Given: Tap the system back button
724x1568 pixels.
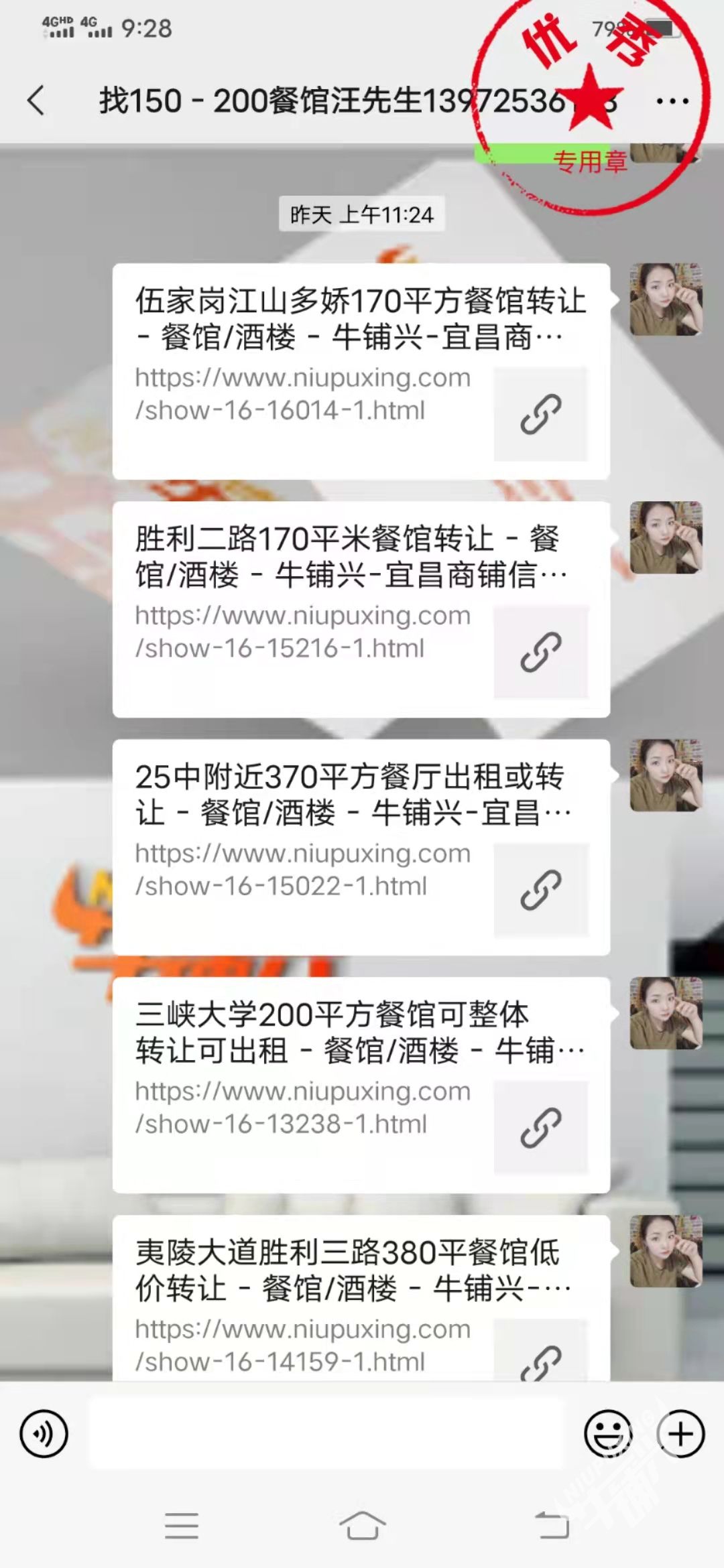Looking at the screenshot, I should pos(552,1525).
